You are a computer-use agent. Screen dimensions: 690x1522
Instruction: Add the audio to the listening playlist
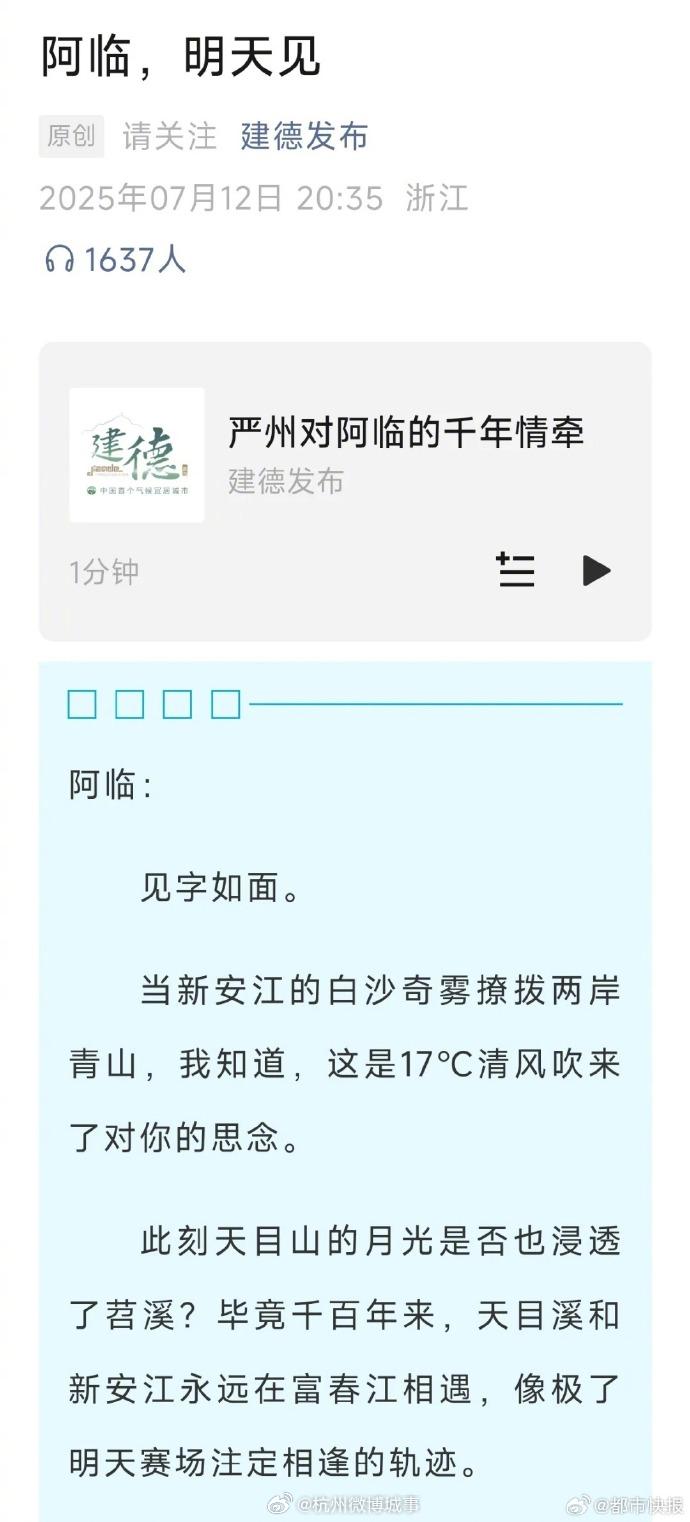point(516,570)
